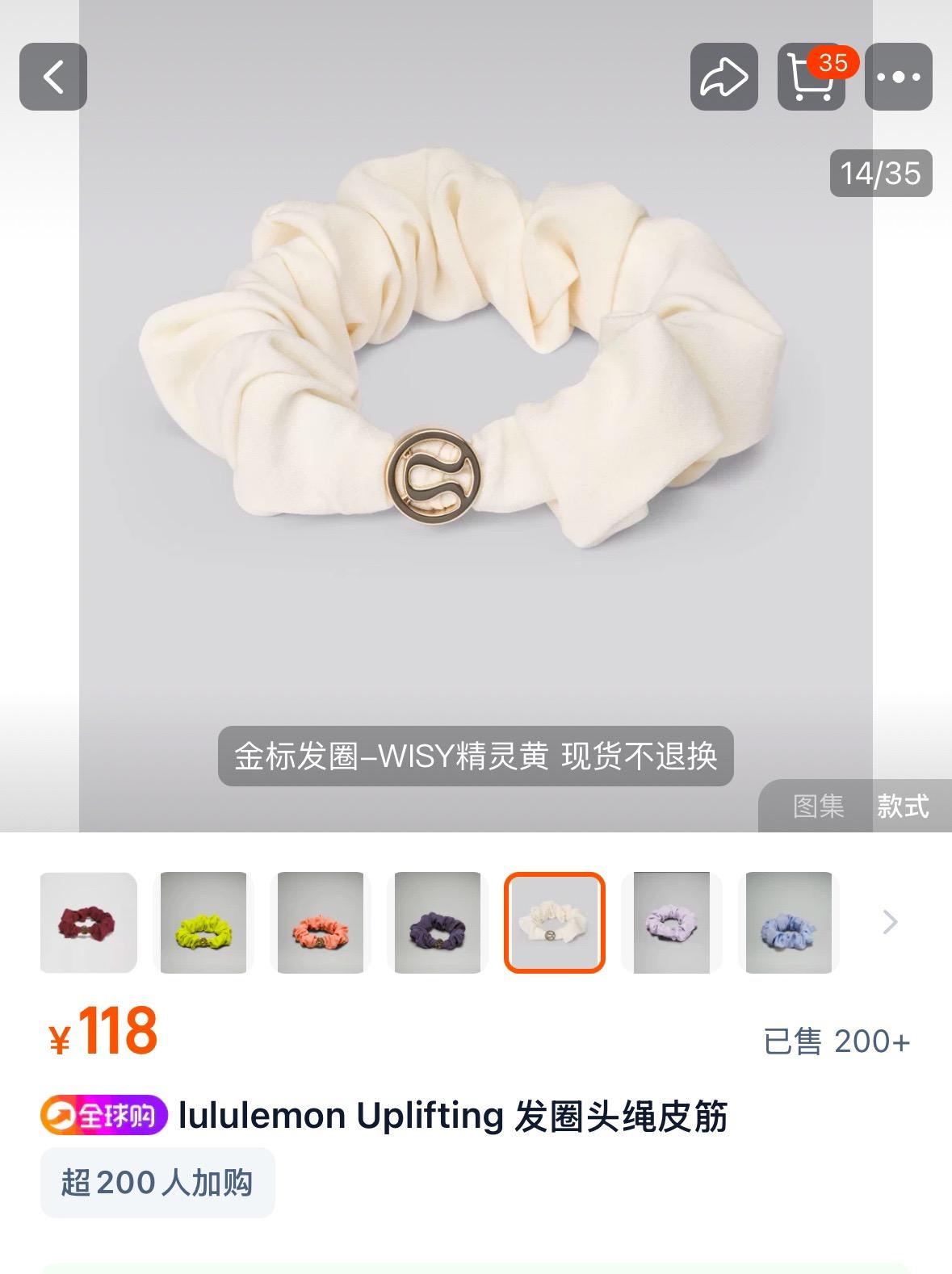Select the cream white scrunchie thumbnail
This screenshot has height=1274, width=952.
pyautogui.click(x=555, y=922)
